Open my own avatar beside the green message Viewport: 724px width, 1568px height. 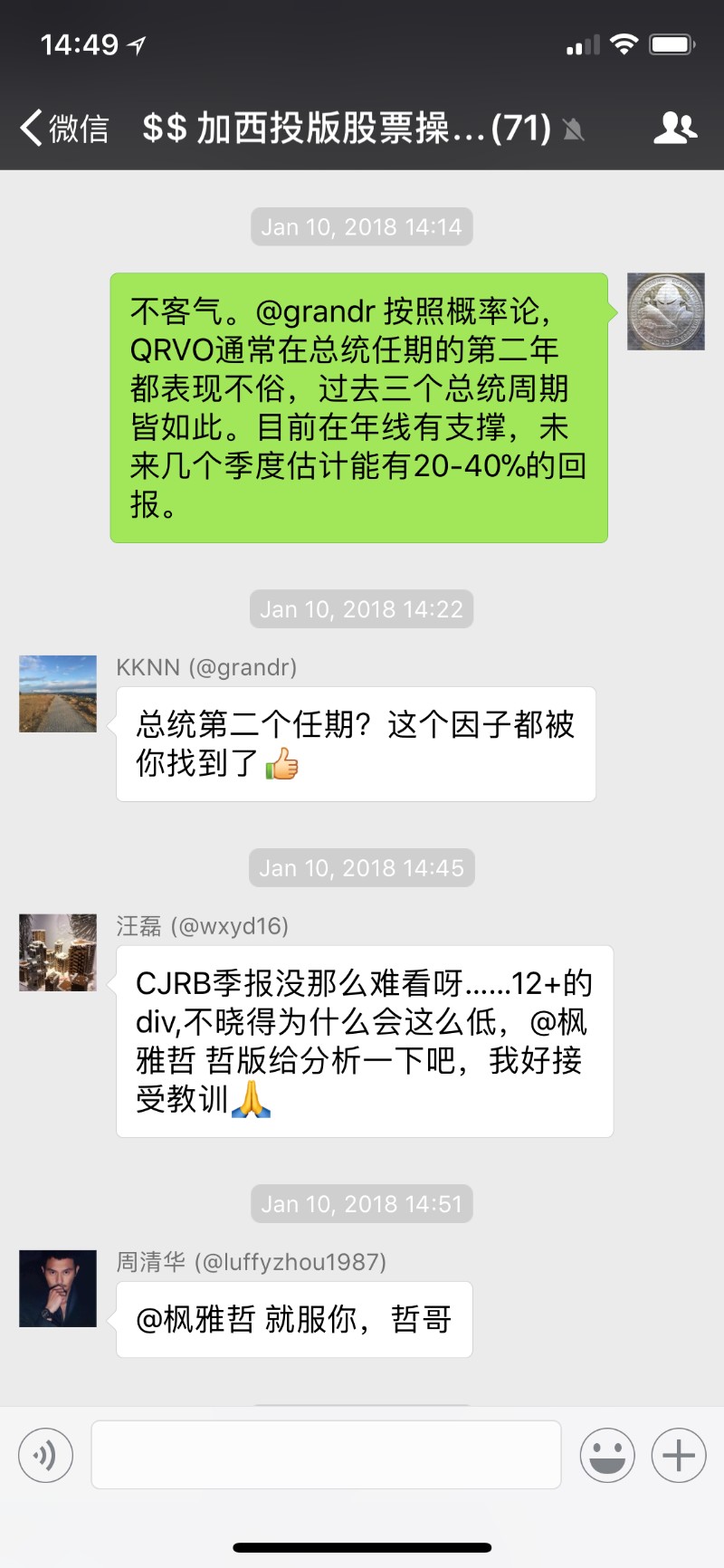click(x=666, y=311)
